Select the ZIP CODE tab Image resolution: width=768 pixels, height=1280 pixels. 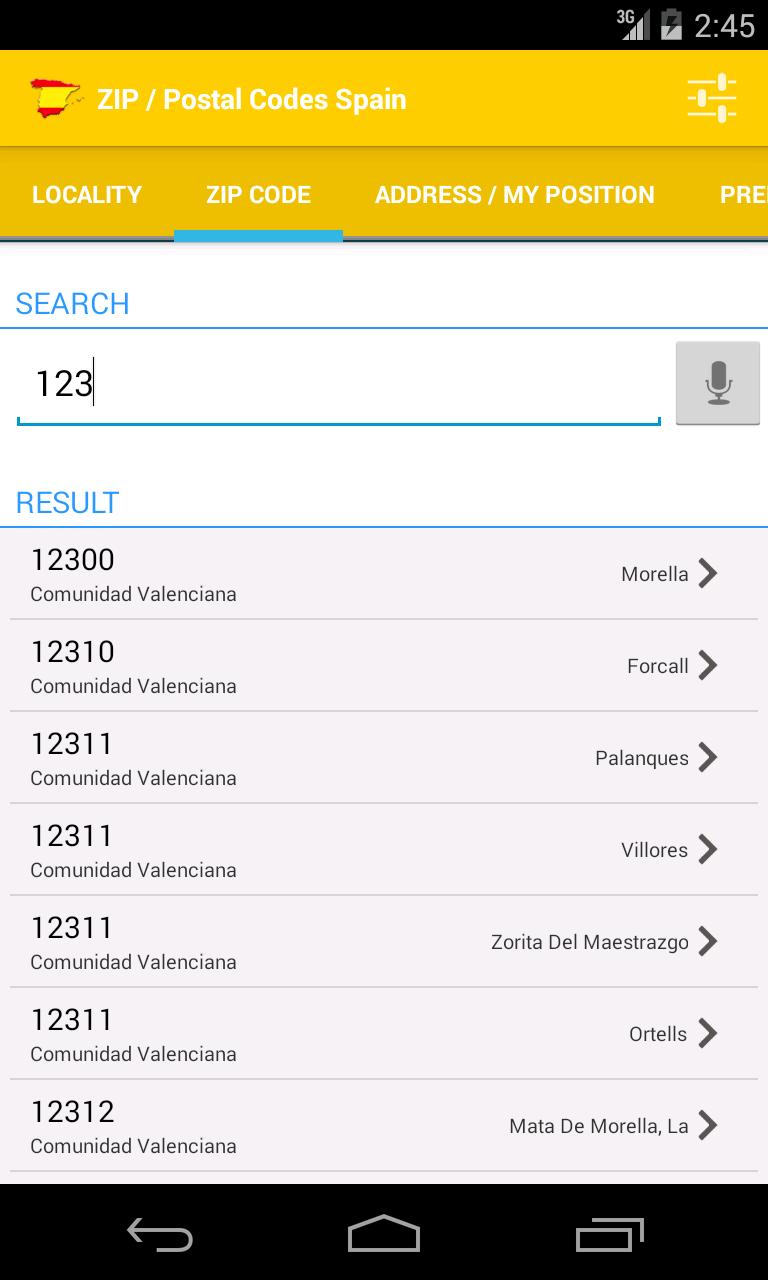pyautogui.click(x=258, y=194)
